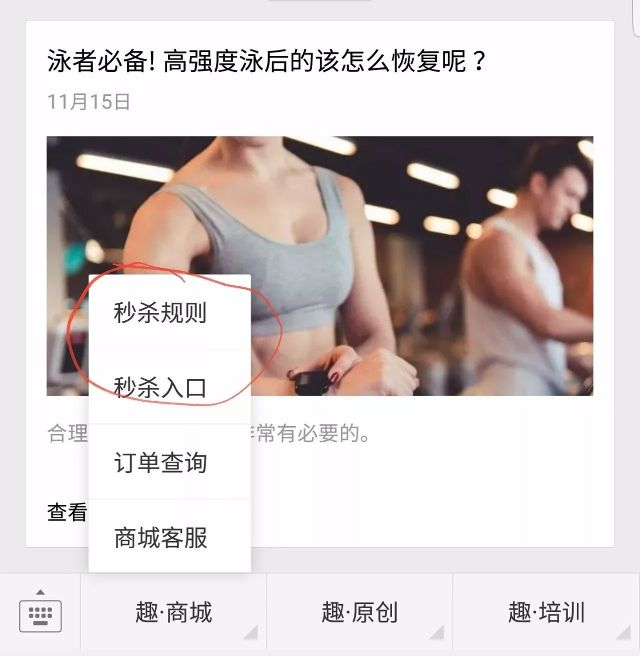Open the article about post-swim recovery
Image resolution: width=640 pixels, height=656 pixels.
pyautogui.click(x=267, y=62)
